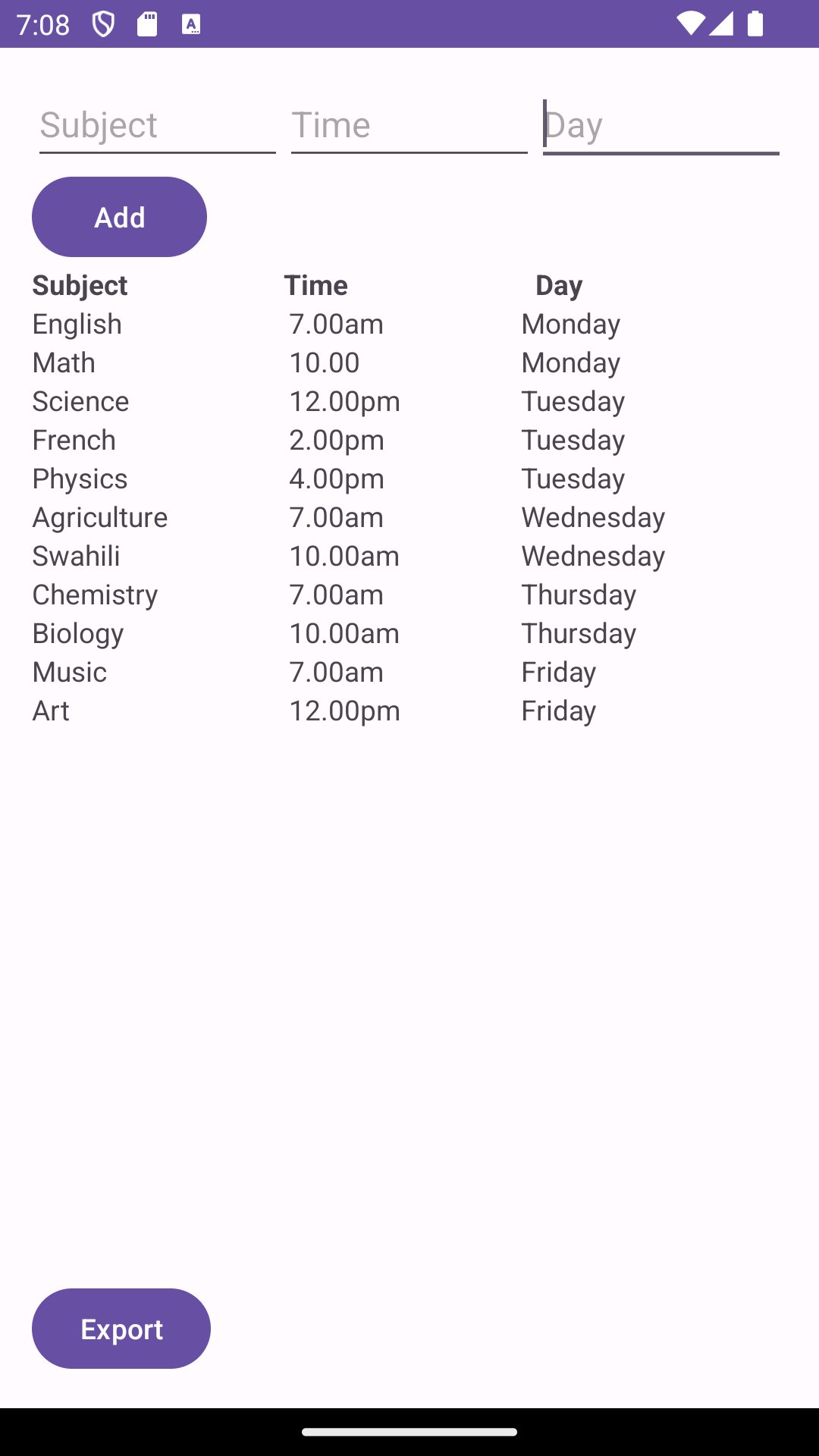Click the Time input field
The image size is (819, 1456).
pos(408,125)
